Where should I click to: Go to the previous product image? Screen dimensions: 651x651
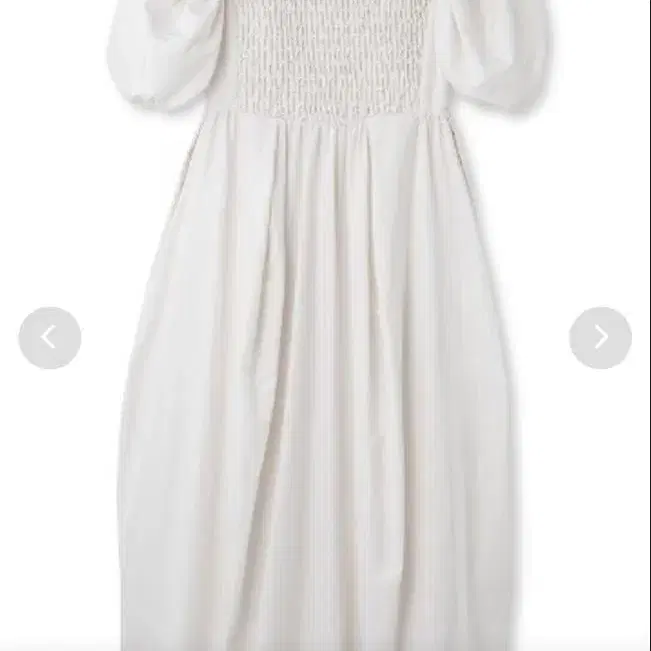coord(50,338)
